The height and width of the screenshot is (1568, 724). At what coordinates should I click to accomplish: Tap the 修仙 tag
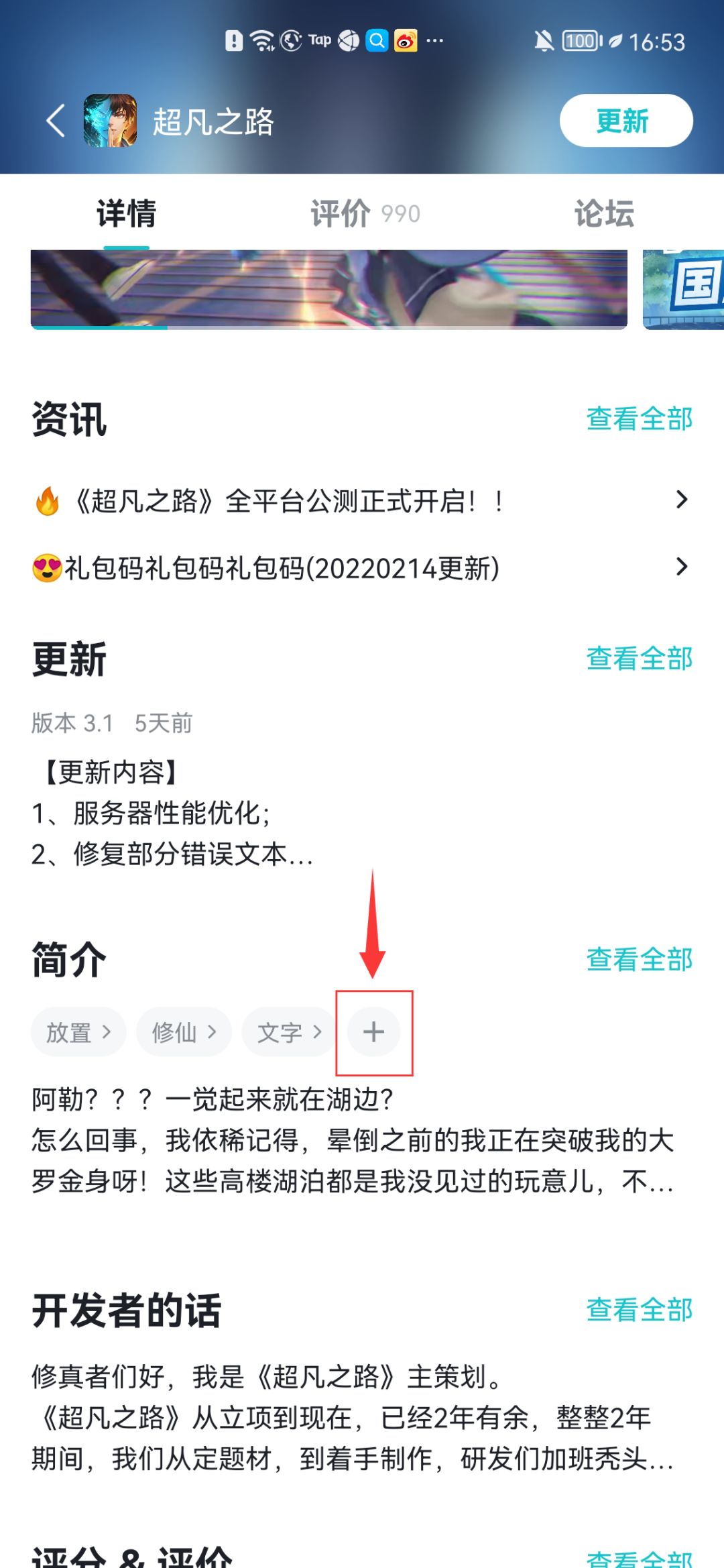coord(184,1032)
